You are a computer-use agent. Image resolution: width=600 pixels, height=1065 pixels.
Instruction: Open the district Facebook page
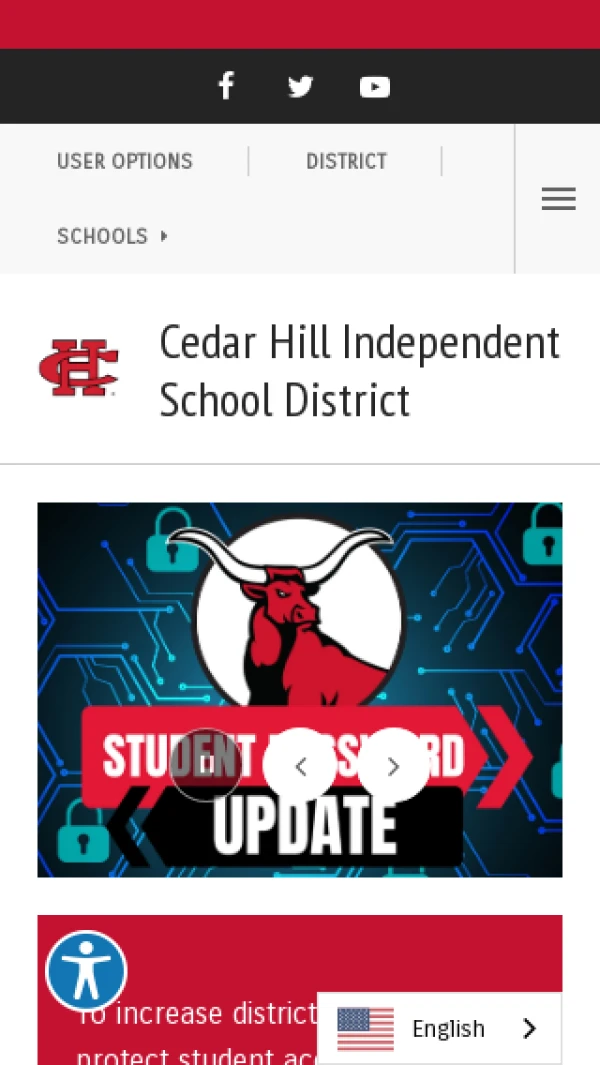coord(226,86)
